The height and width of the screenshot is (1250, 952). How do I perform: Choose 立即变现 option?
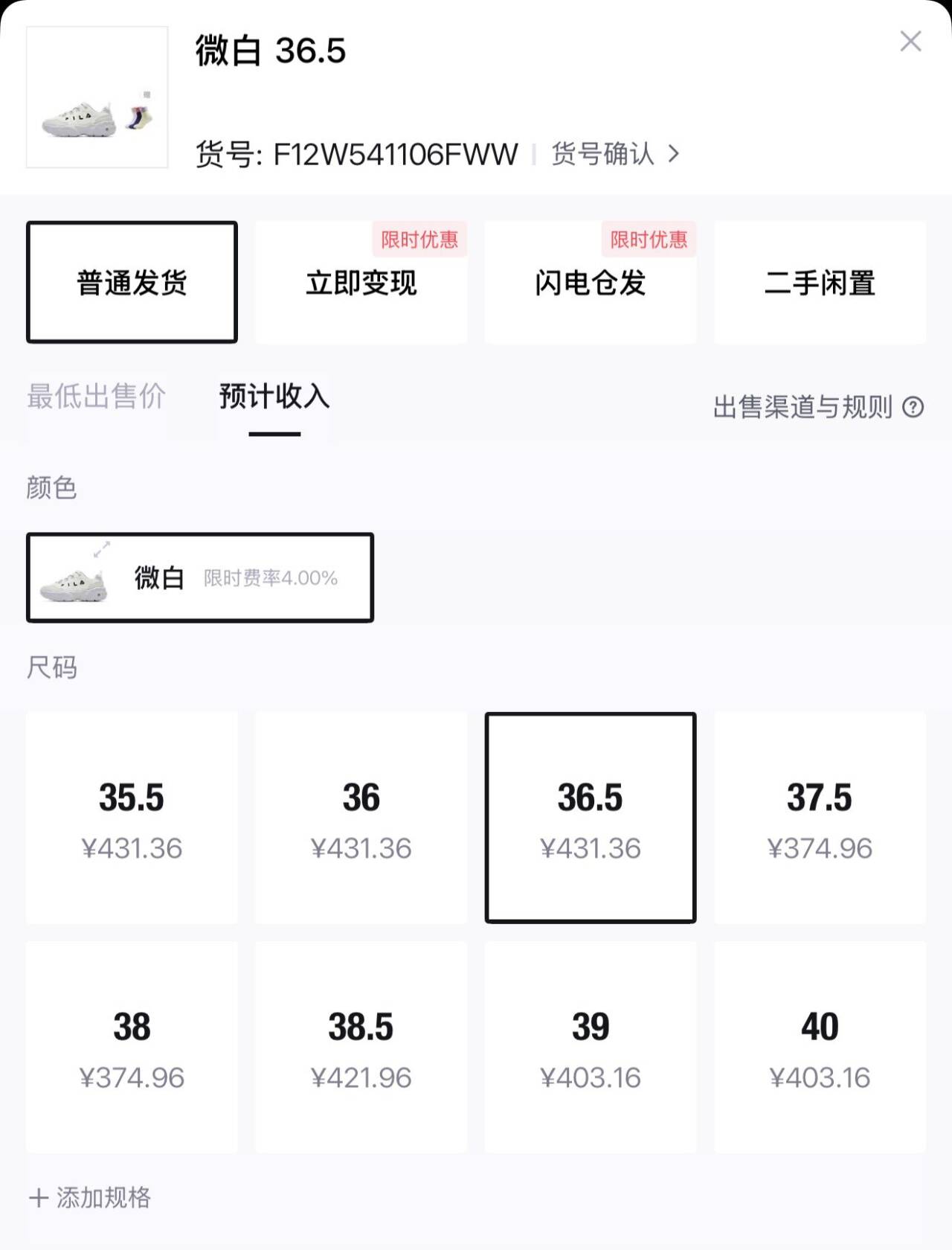point(361,282)
